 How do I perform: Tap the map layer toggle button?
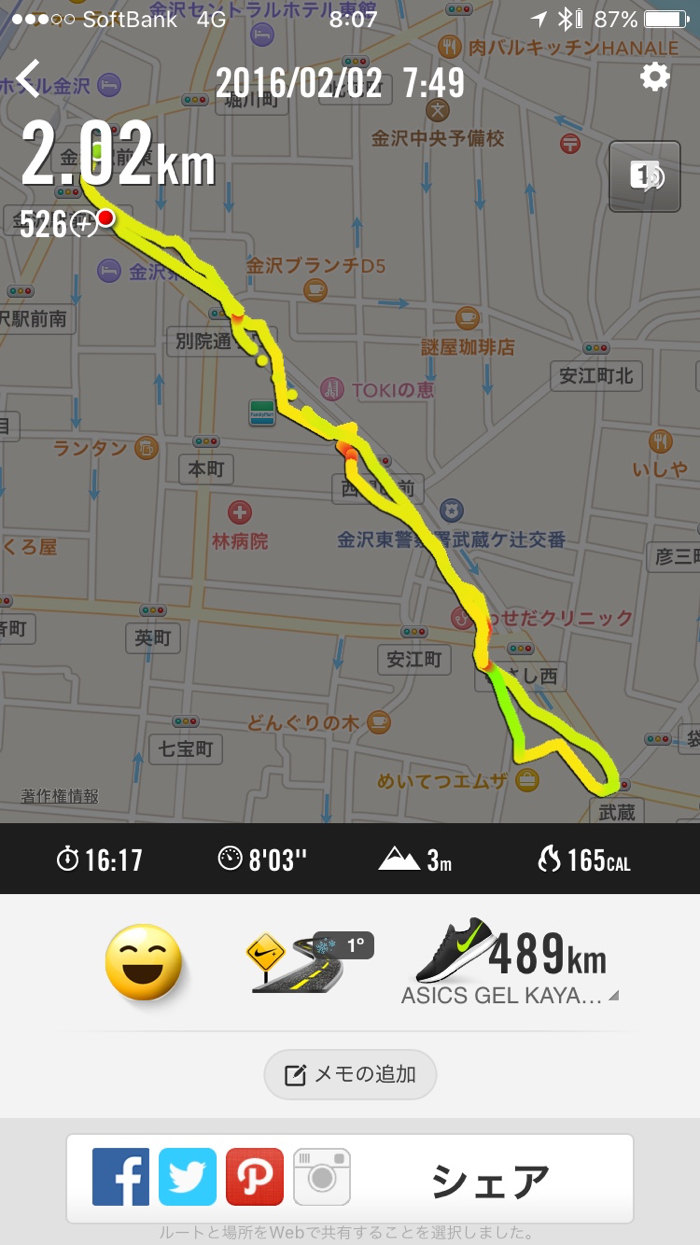point(645,177)
